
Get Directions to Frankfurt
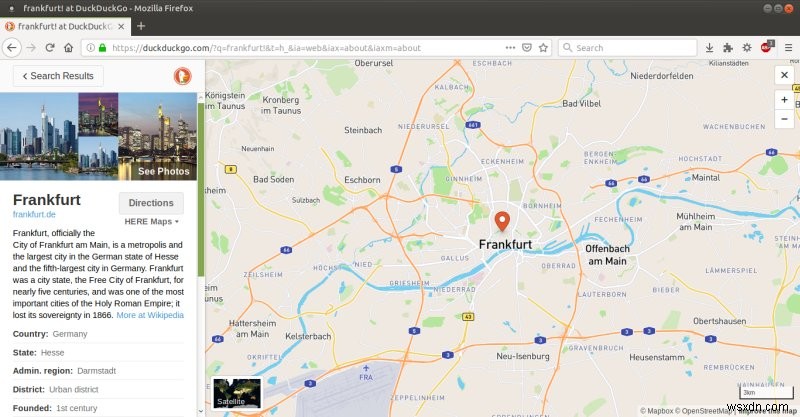pyautogui.click(x=151, y=203)
